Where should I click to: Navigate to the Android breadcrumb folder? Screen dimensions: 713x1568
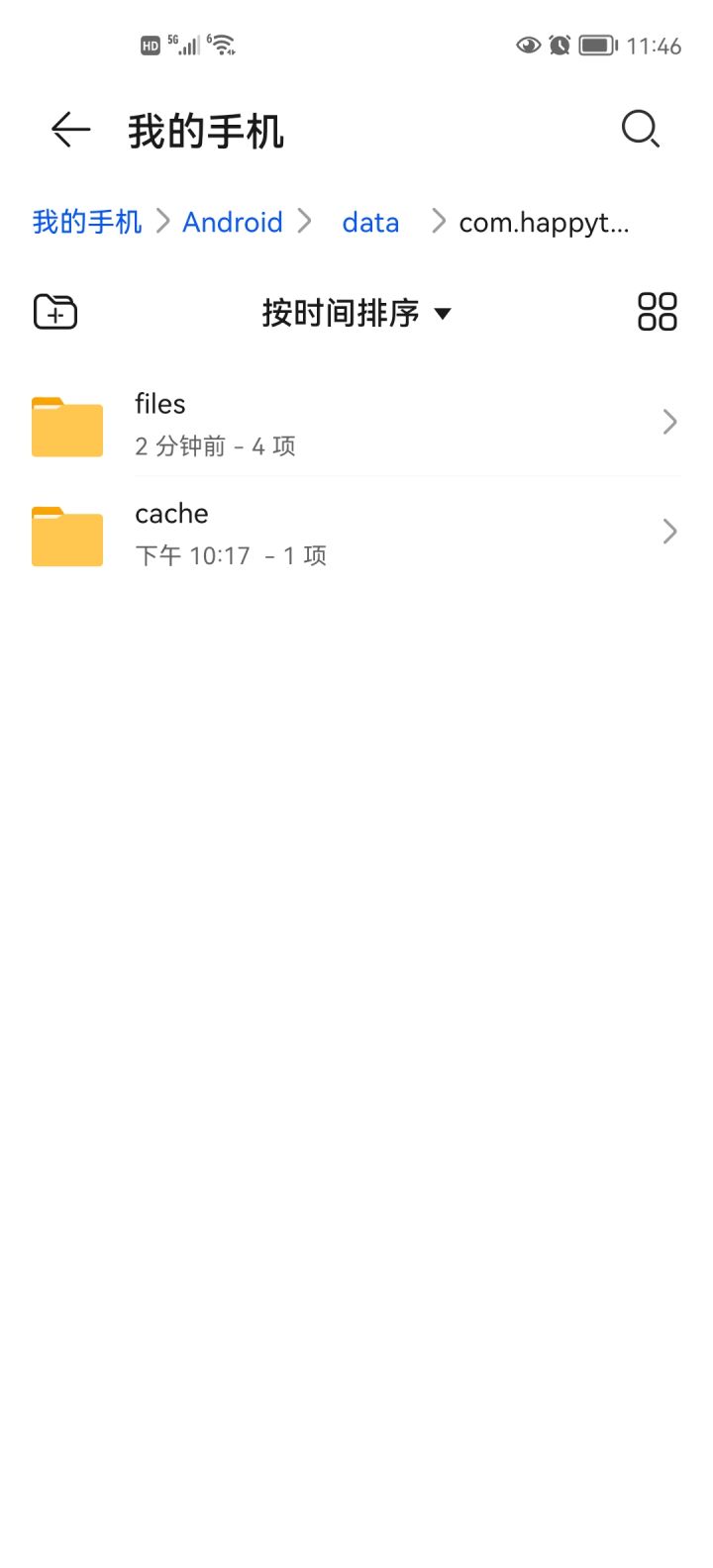point(233,222)
